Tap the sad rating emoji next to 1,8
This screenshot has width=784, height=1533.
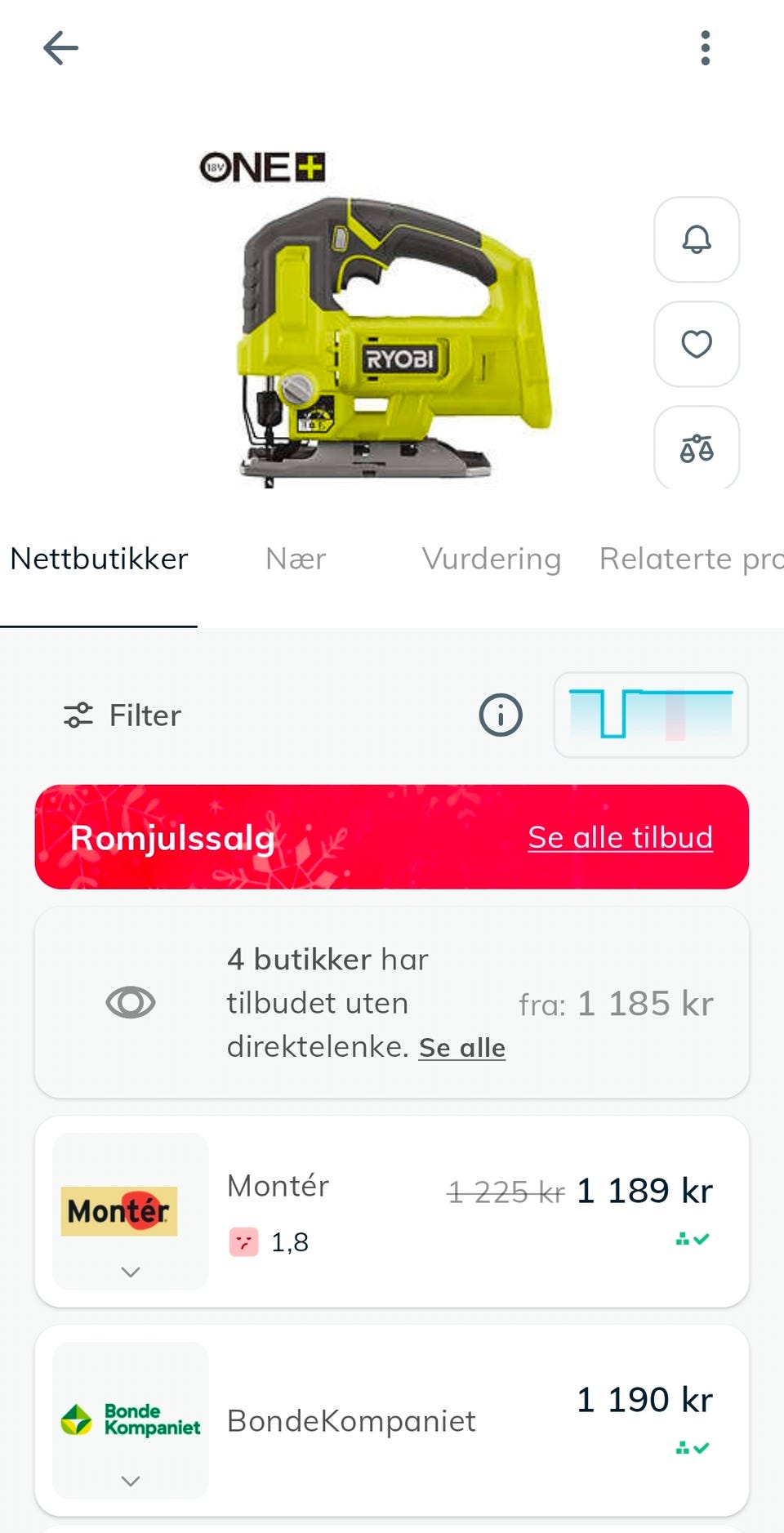tap(243, 1242)
